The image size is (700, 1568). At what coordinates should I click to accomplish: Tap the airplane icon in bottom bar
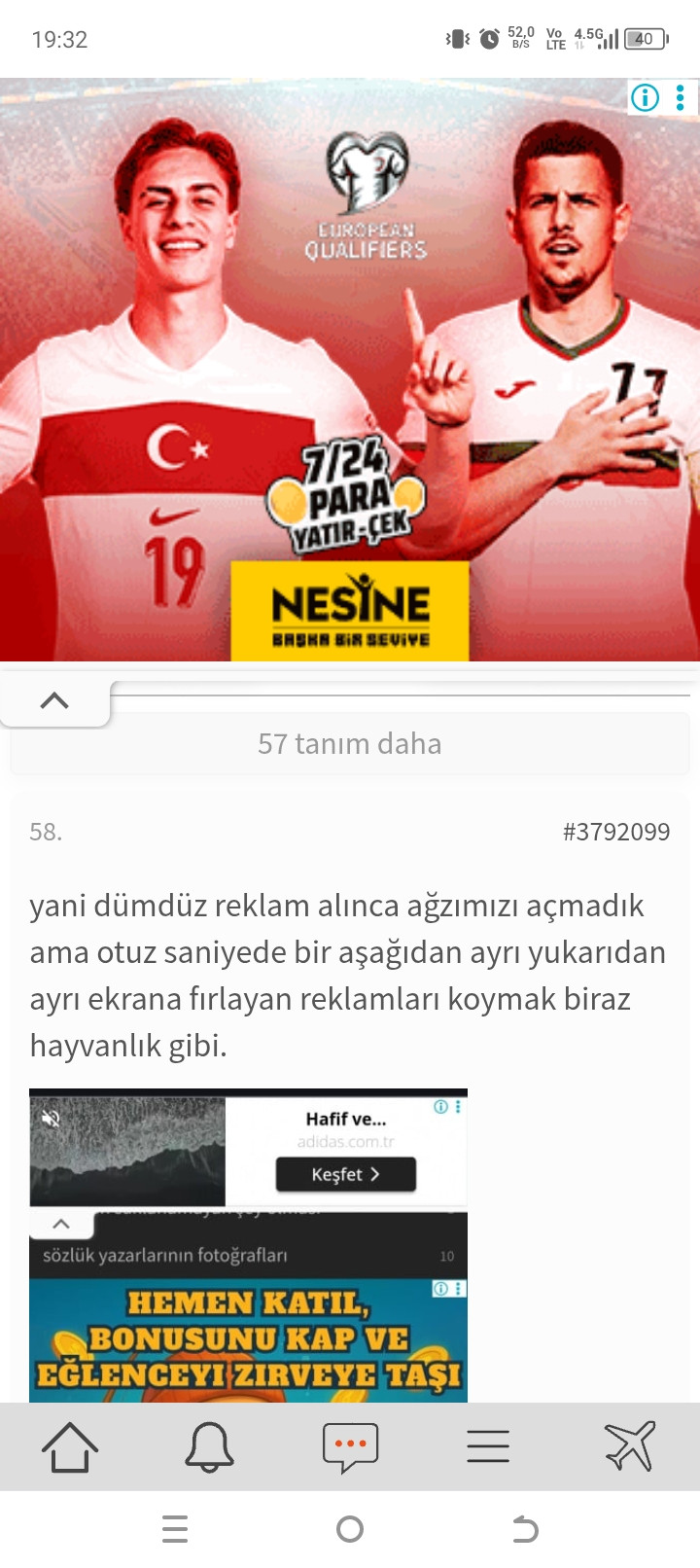pos(630,1446)
